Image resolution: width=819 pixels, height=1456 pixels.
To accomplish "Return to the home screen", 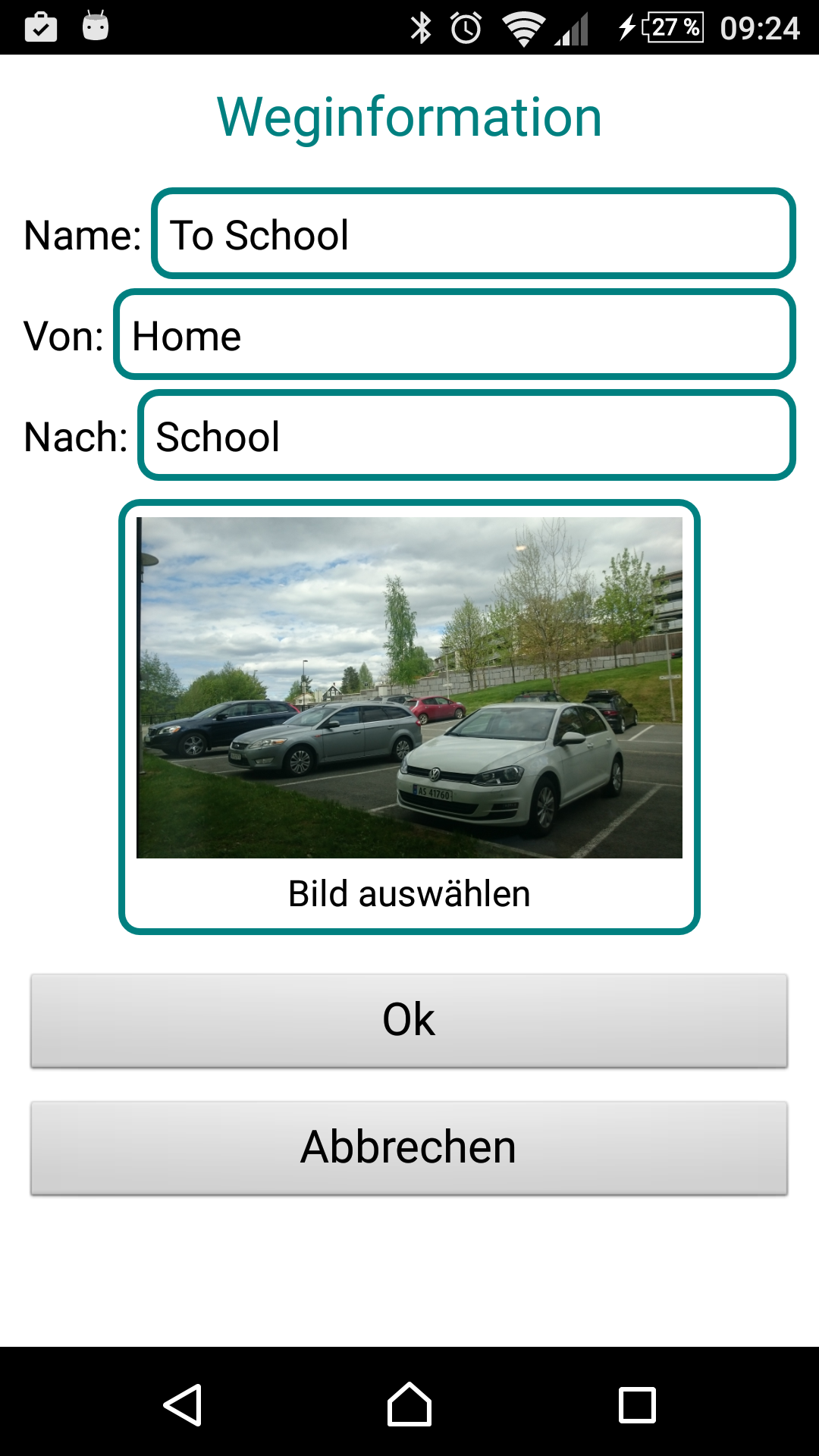I will click(409, 1405).
